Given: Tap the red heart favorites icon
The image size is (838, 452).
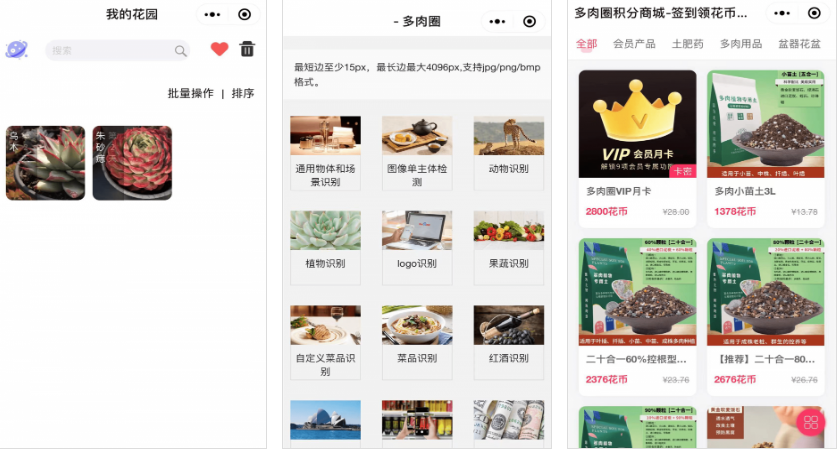Looking at the screenshot, I should pyautogui.click(x=220, y=49).
